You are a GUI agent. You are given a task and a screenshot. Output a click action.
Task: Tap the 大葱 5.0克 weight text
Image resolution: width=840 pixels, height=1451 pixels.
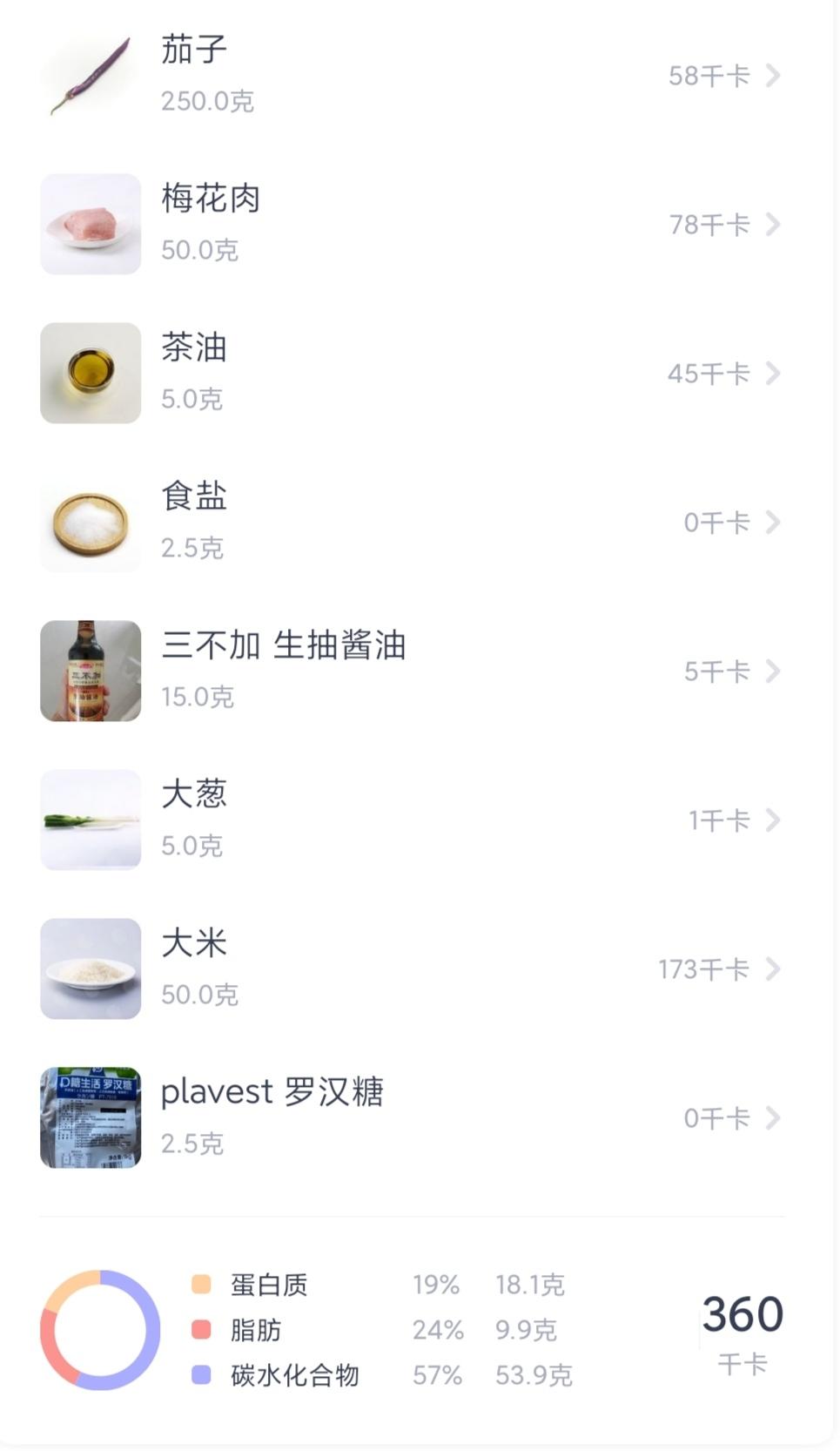[x=194, y=846]
